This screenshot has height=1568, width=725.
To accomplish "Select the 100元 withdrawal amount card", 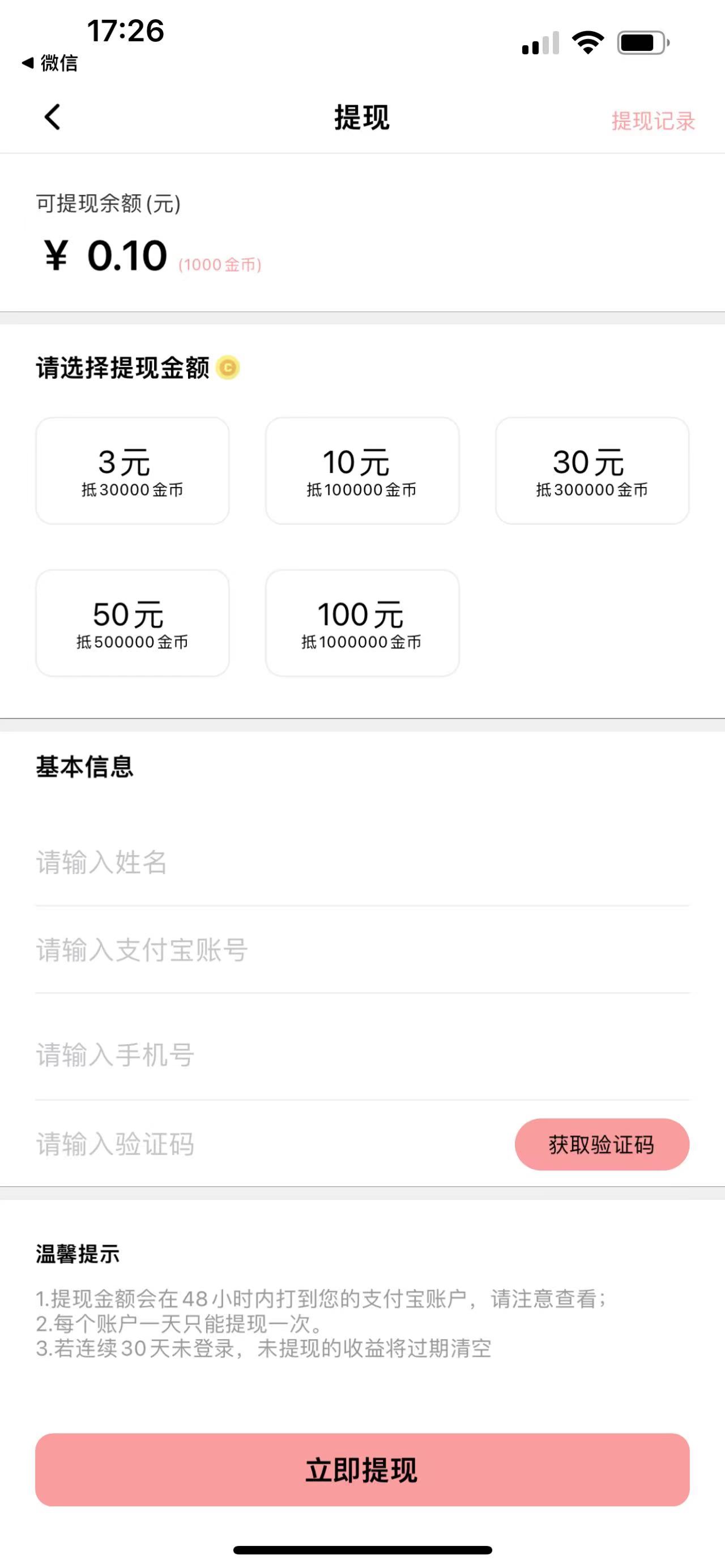I will (362, 622).
